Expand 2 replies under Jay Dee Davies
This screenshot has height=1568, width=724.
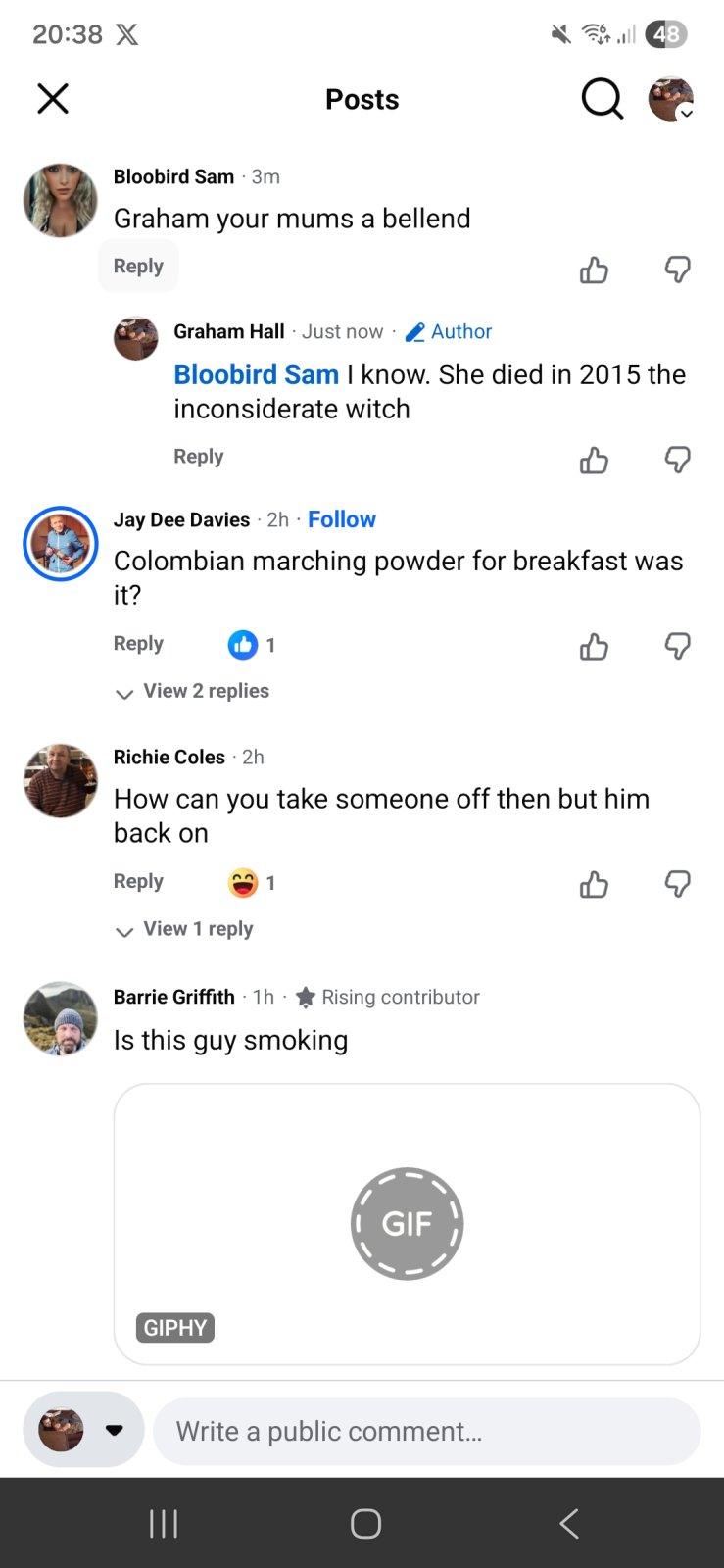point(206,691)
